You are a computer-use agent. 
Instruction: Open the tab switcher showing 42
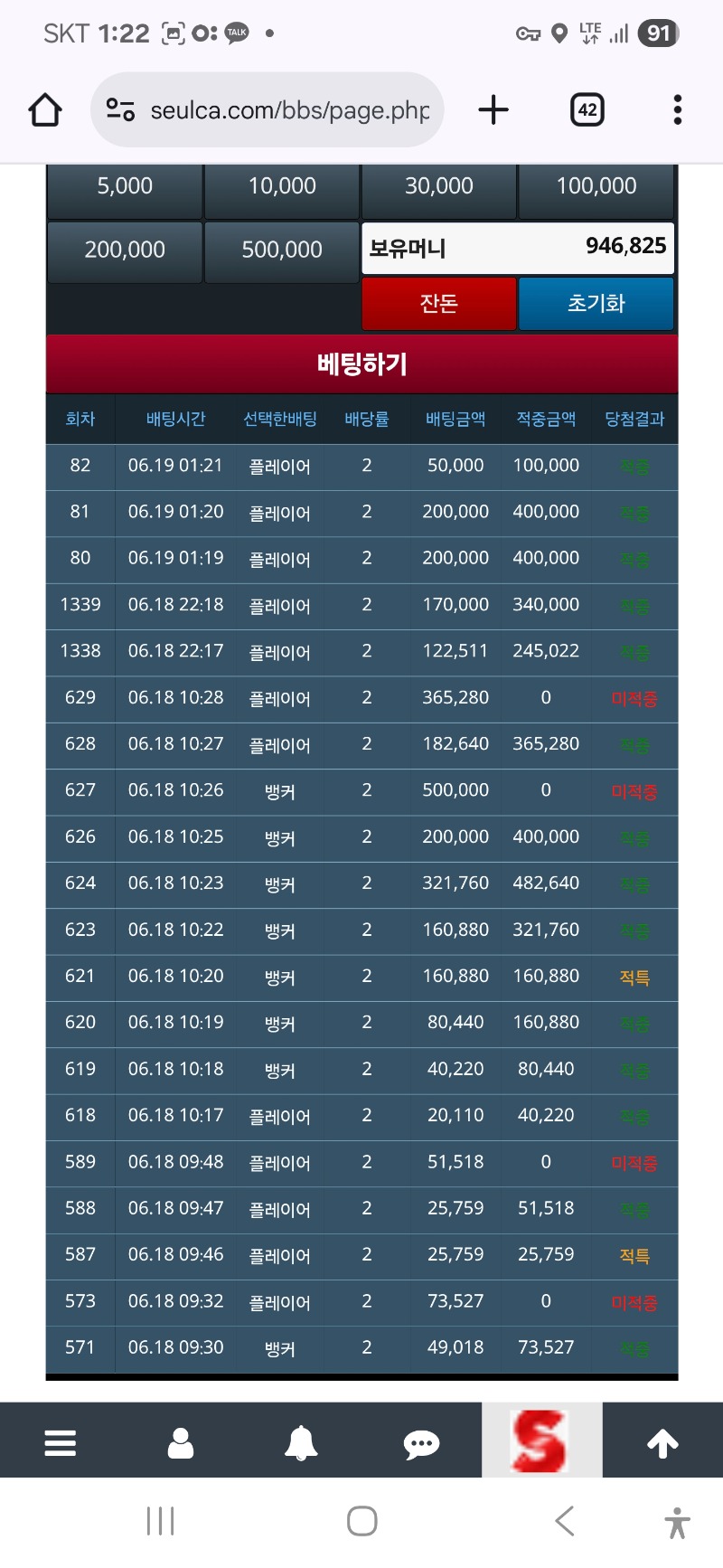click(587, 110)
